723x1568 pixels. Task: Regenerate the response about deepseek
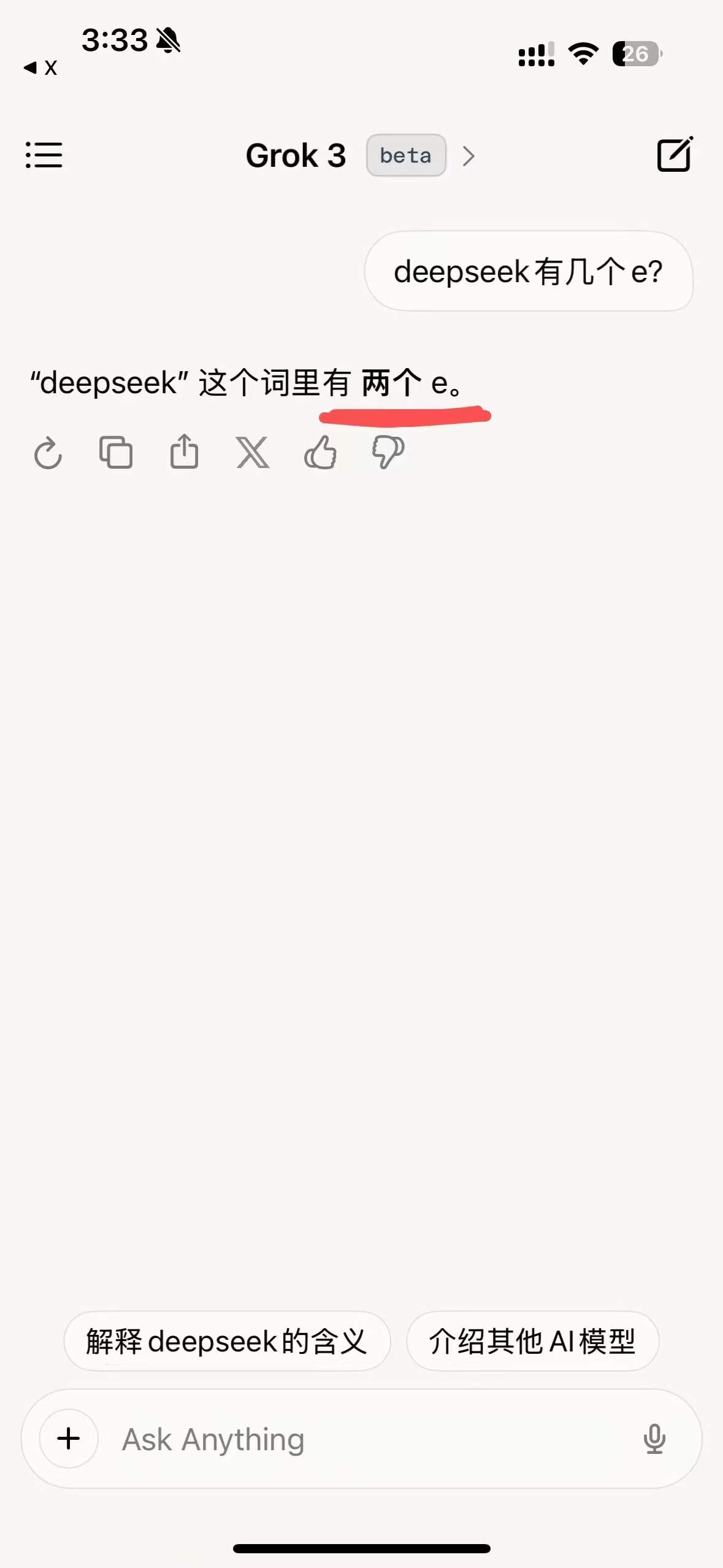pos(48,453)
